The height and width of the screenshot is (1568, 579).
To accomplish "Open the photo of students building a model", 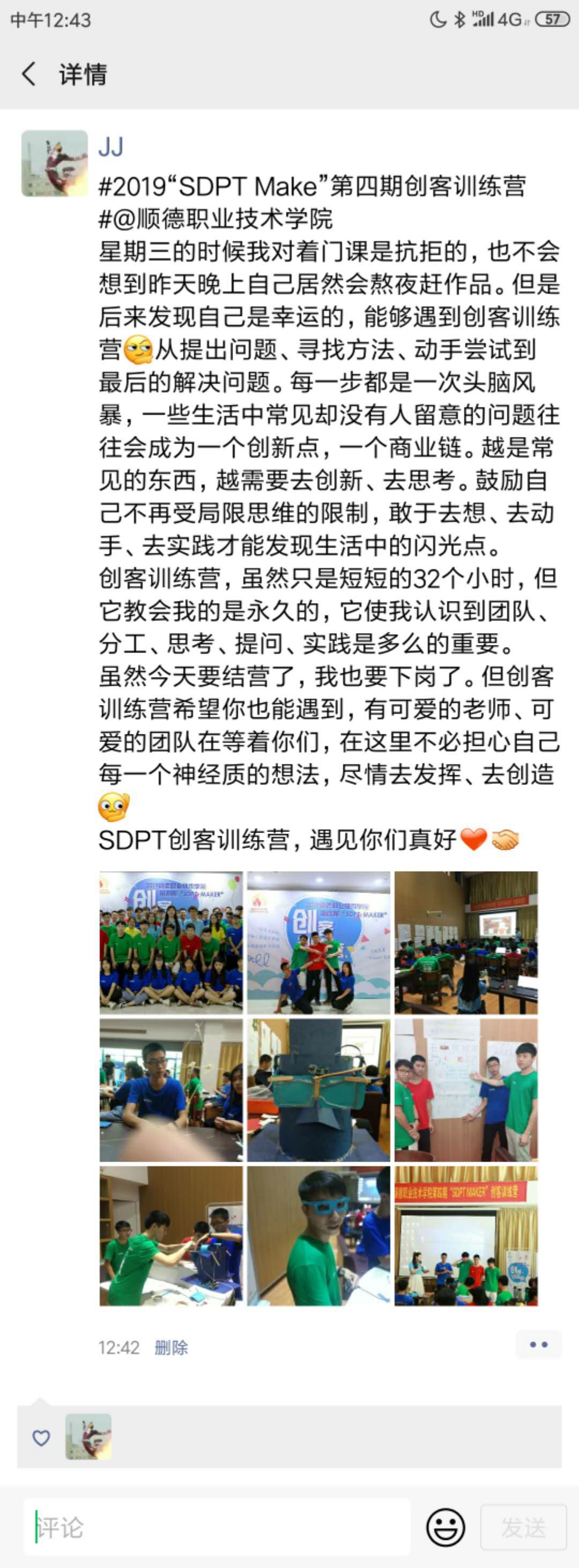I will pos(171,1236).
